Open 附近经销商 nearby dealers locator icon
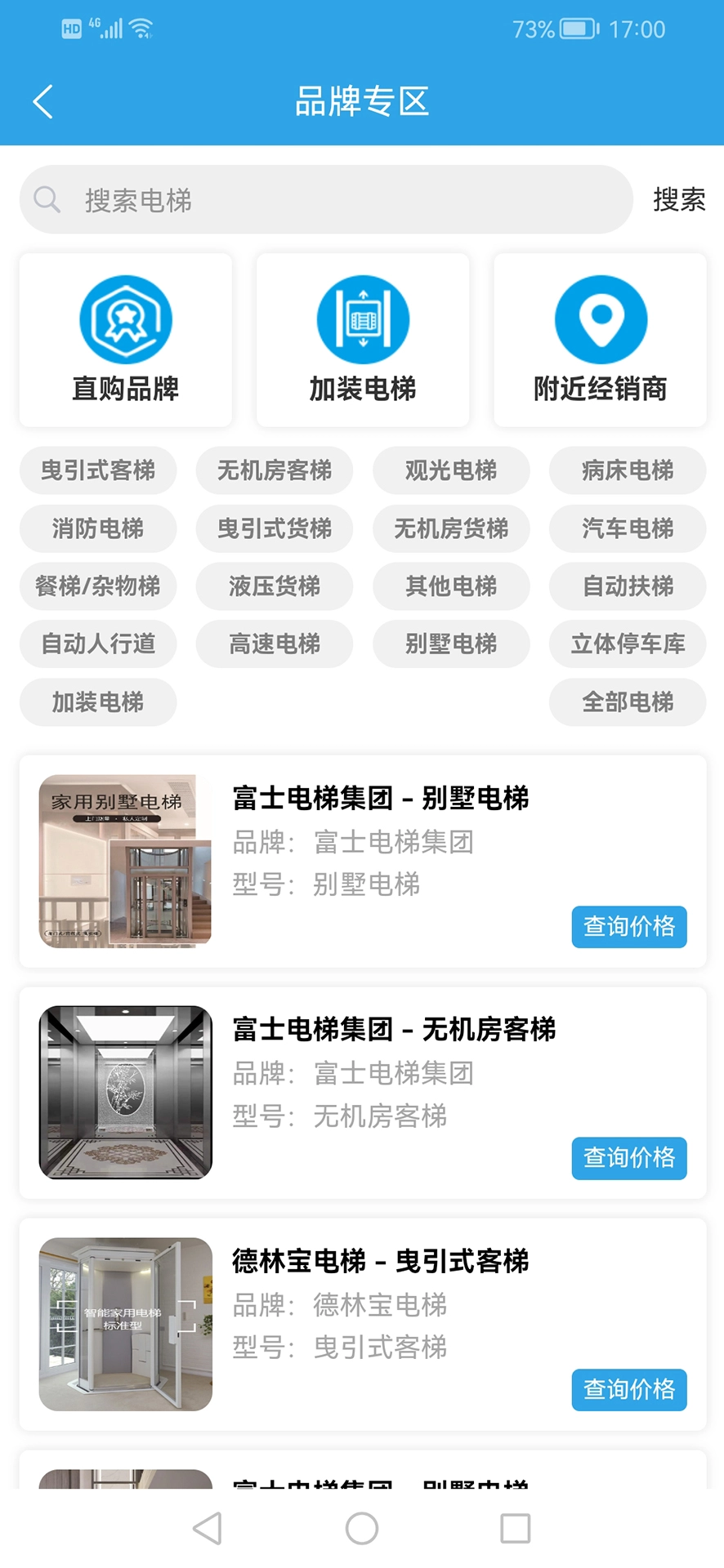The height and width of the screenshot is (1568, 724). (x=599, y=338)
